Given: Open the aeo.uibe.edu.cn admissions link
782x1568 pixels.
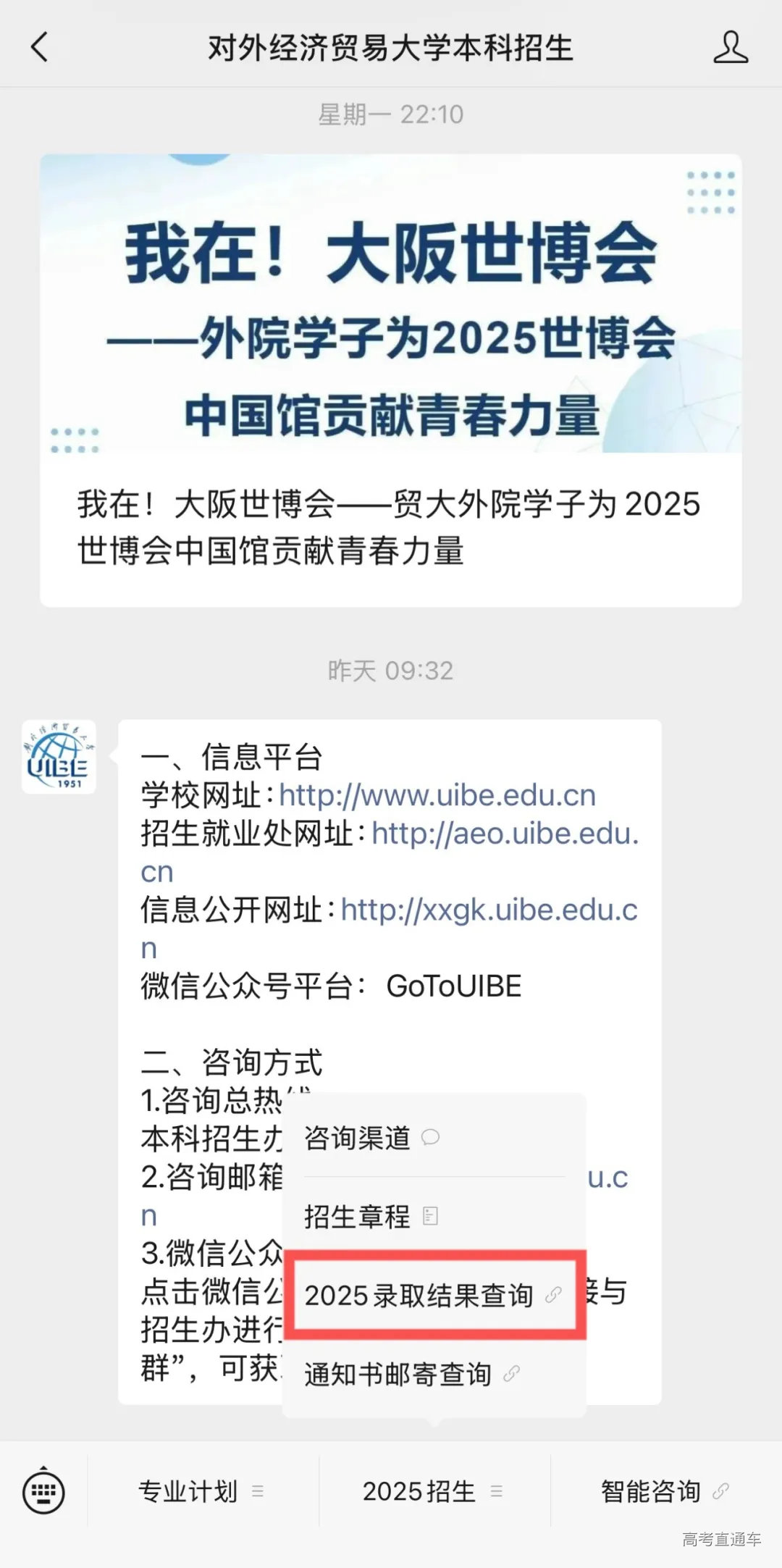Looking at the screenshot, I should [x=503, y=834].
